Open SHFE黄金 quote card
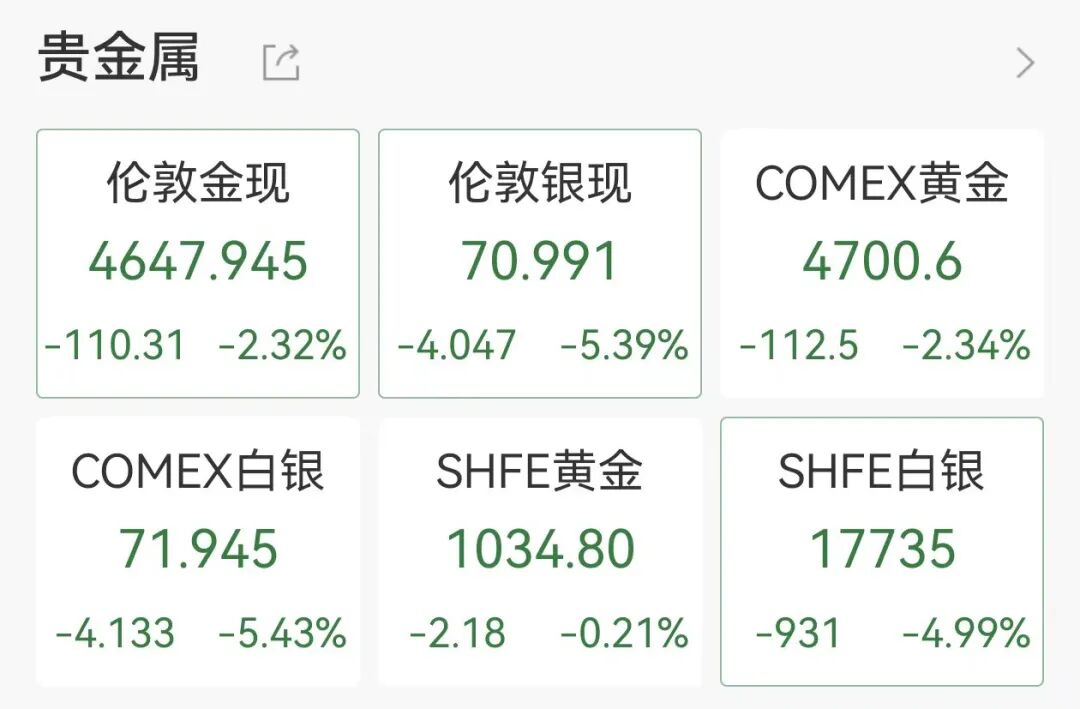Screen dimensions: 1080x709 540,551
